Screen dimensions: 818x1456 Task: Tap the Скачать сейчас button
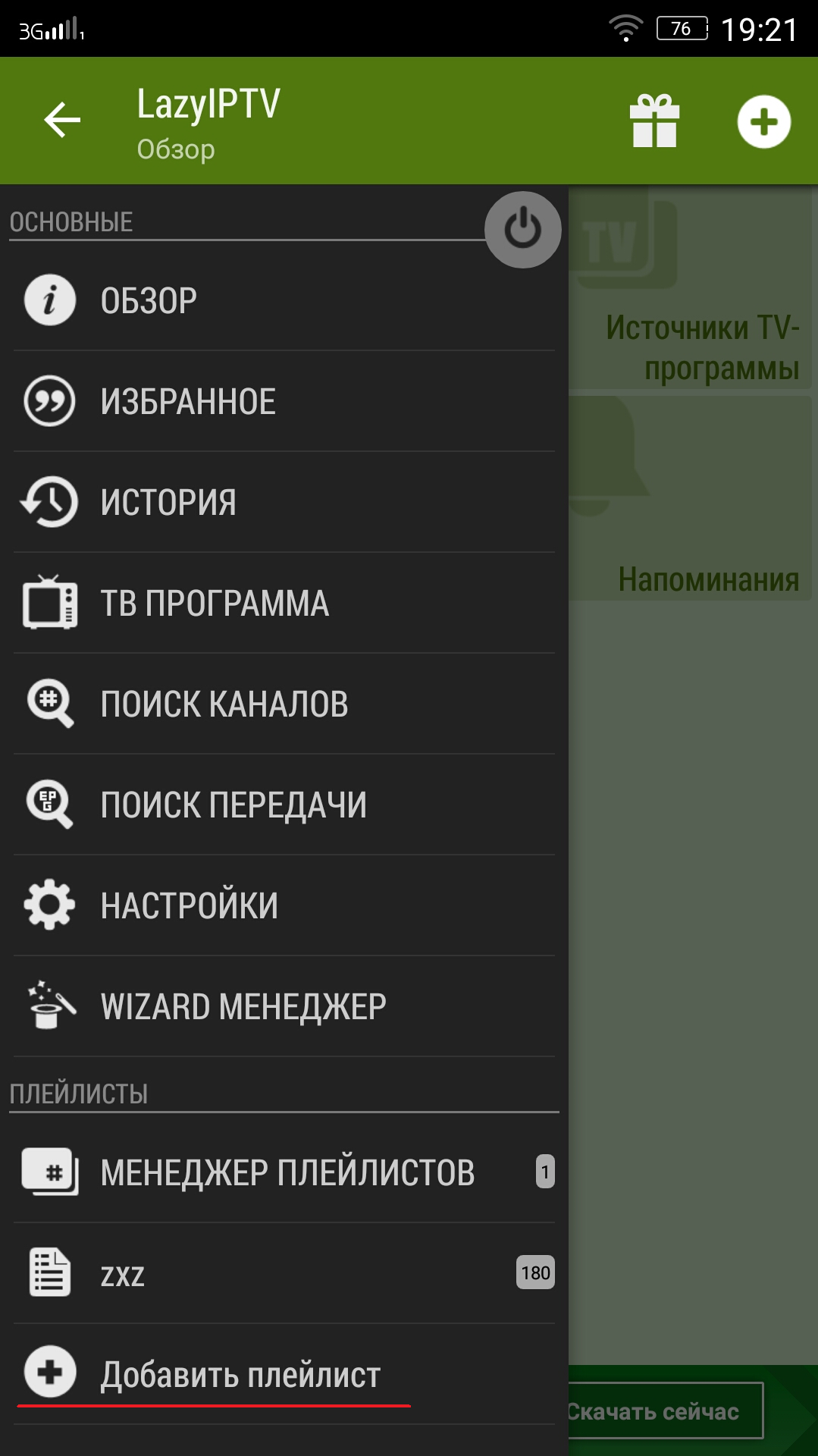pos(665,1410)
